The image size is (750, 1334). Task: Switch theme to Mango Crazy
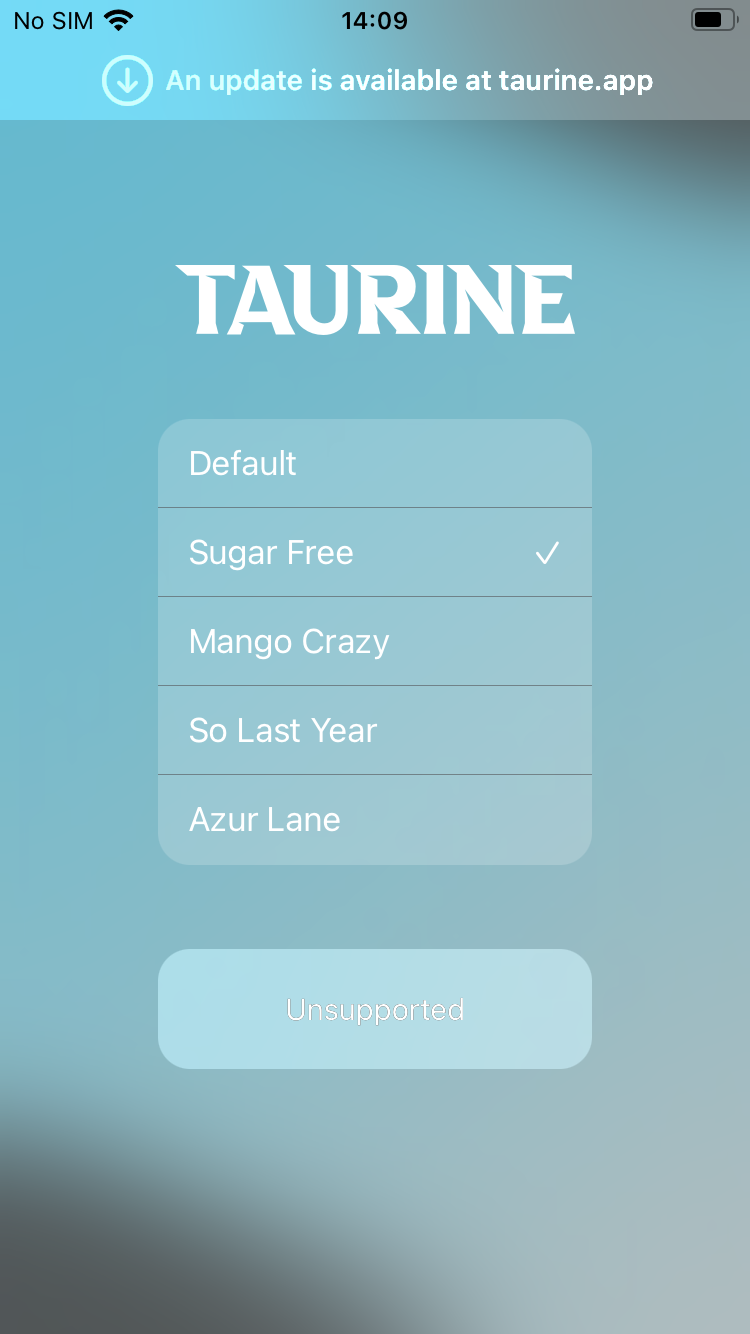click(x=375, y=641)
